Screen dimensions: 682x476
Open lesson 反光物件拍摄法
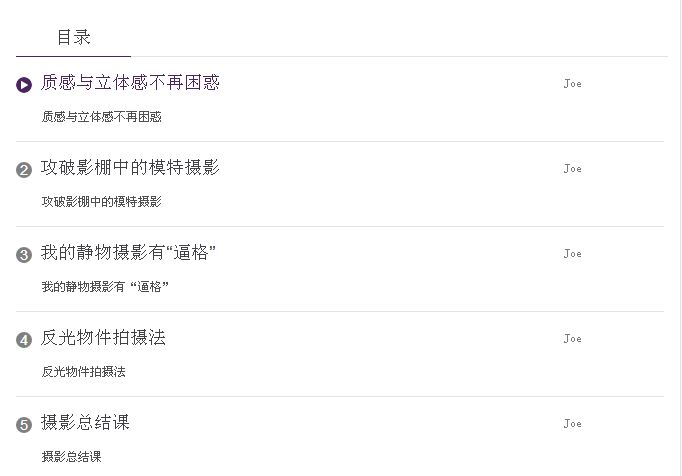[x=103, y=338]
